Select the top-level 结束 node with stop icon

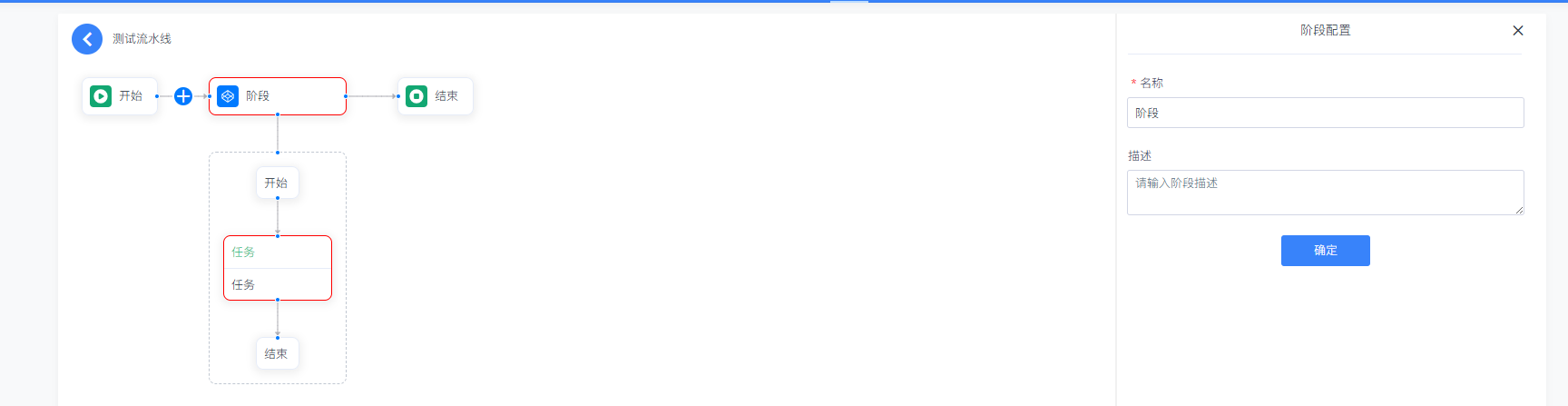pyautogui.click(x=435, y=96)
